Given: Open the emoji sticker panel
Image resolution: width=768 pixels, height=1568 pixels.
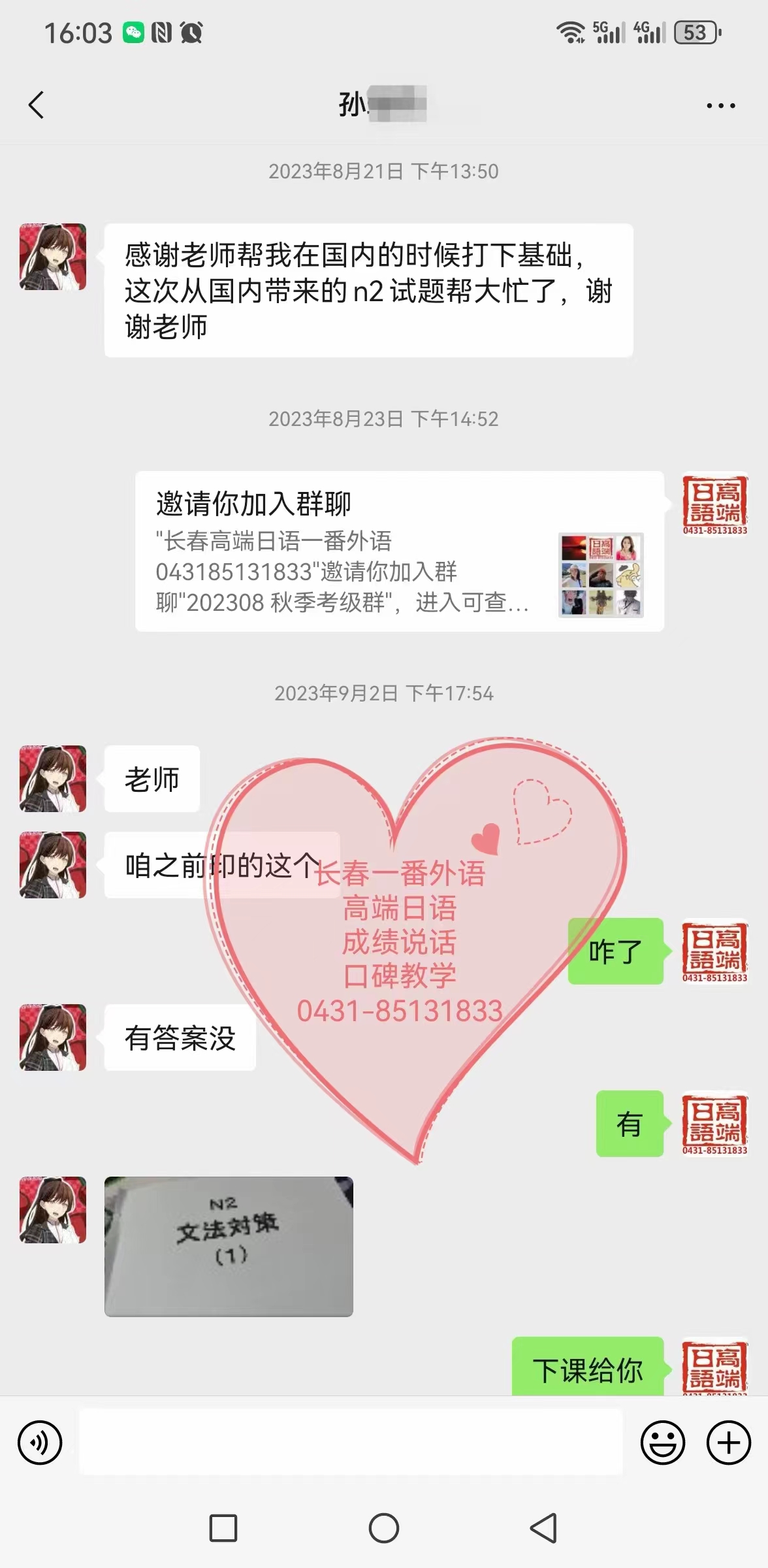Looking at the screenshot, I should click(662, 1443).
